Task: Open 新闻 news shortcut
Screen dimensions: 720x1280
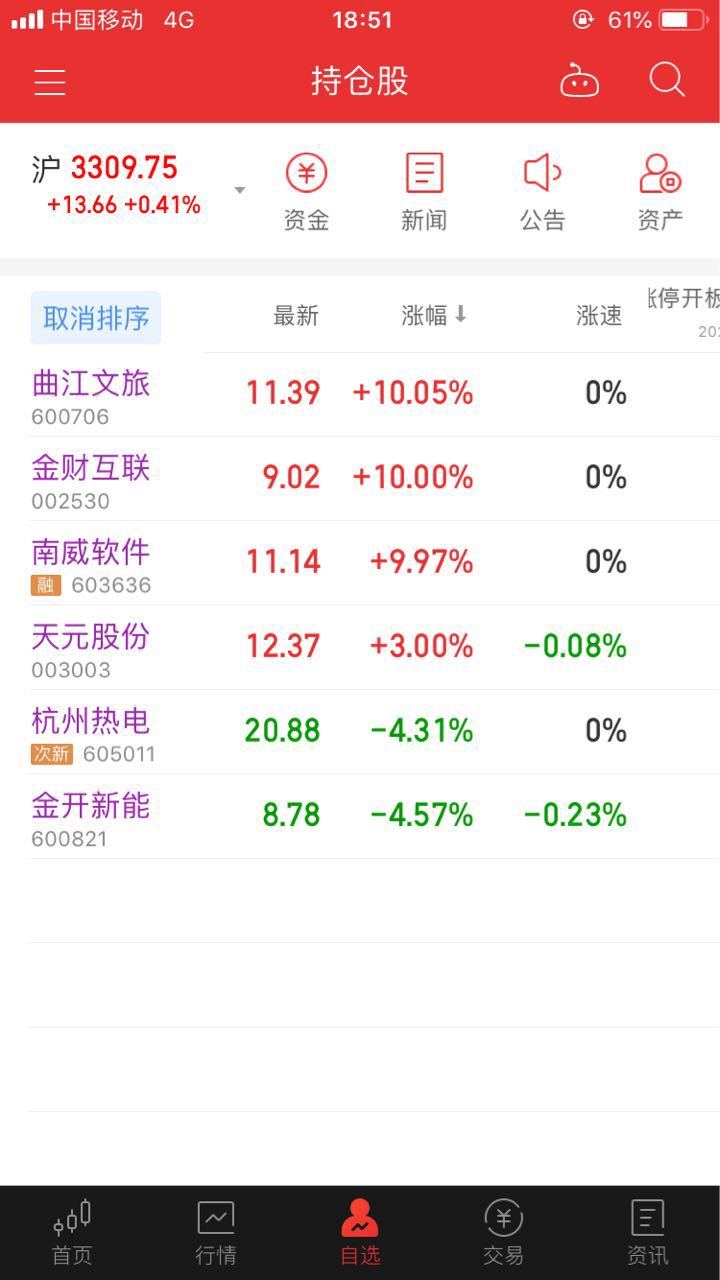Action: coord(424,193)
